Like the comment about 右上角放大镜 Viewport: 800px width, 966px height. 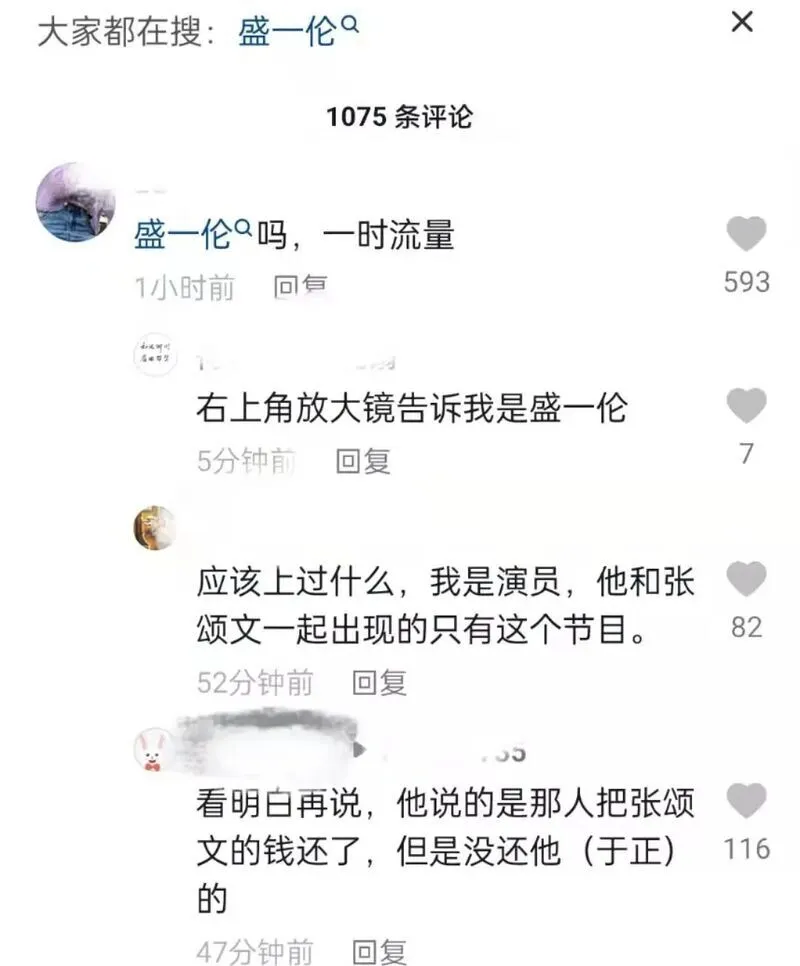tap(746, 406)
